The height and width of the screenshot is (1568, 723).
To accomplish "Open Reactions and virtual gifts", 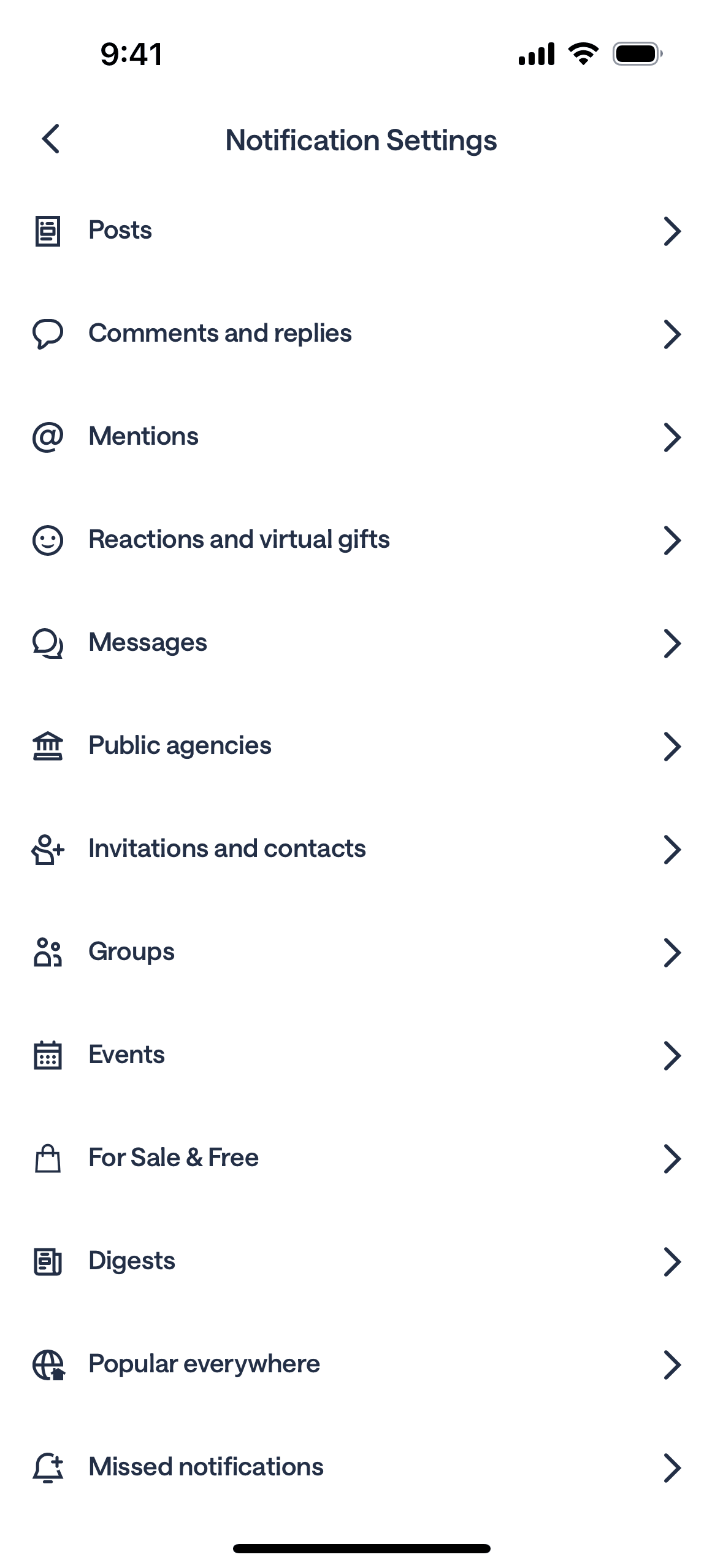I will pyautogui.click(x=361, y=540).
